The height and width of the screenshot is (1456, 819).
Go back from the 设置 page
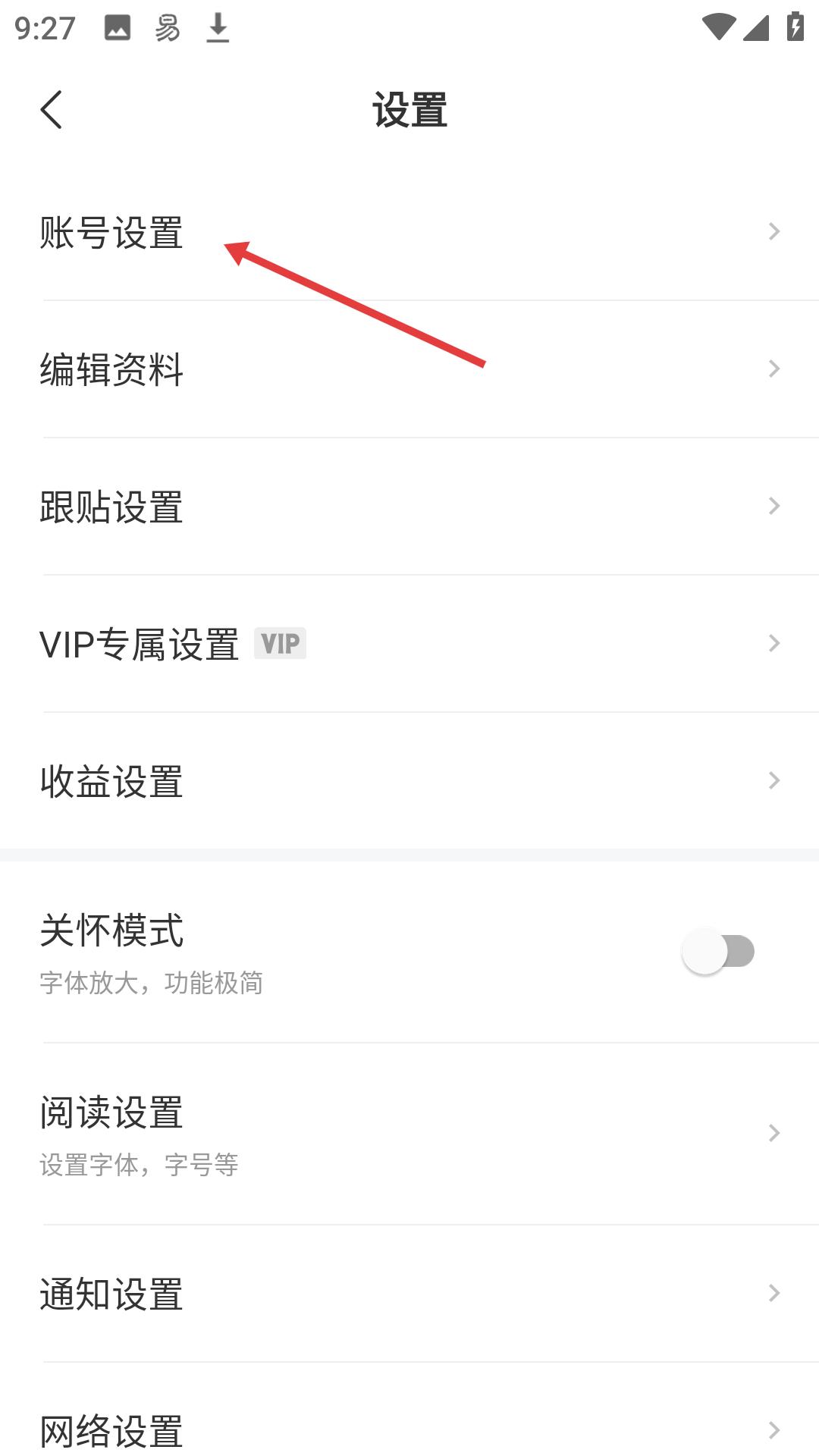click(51, 111)
